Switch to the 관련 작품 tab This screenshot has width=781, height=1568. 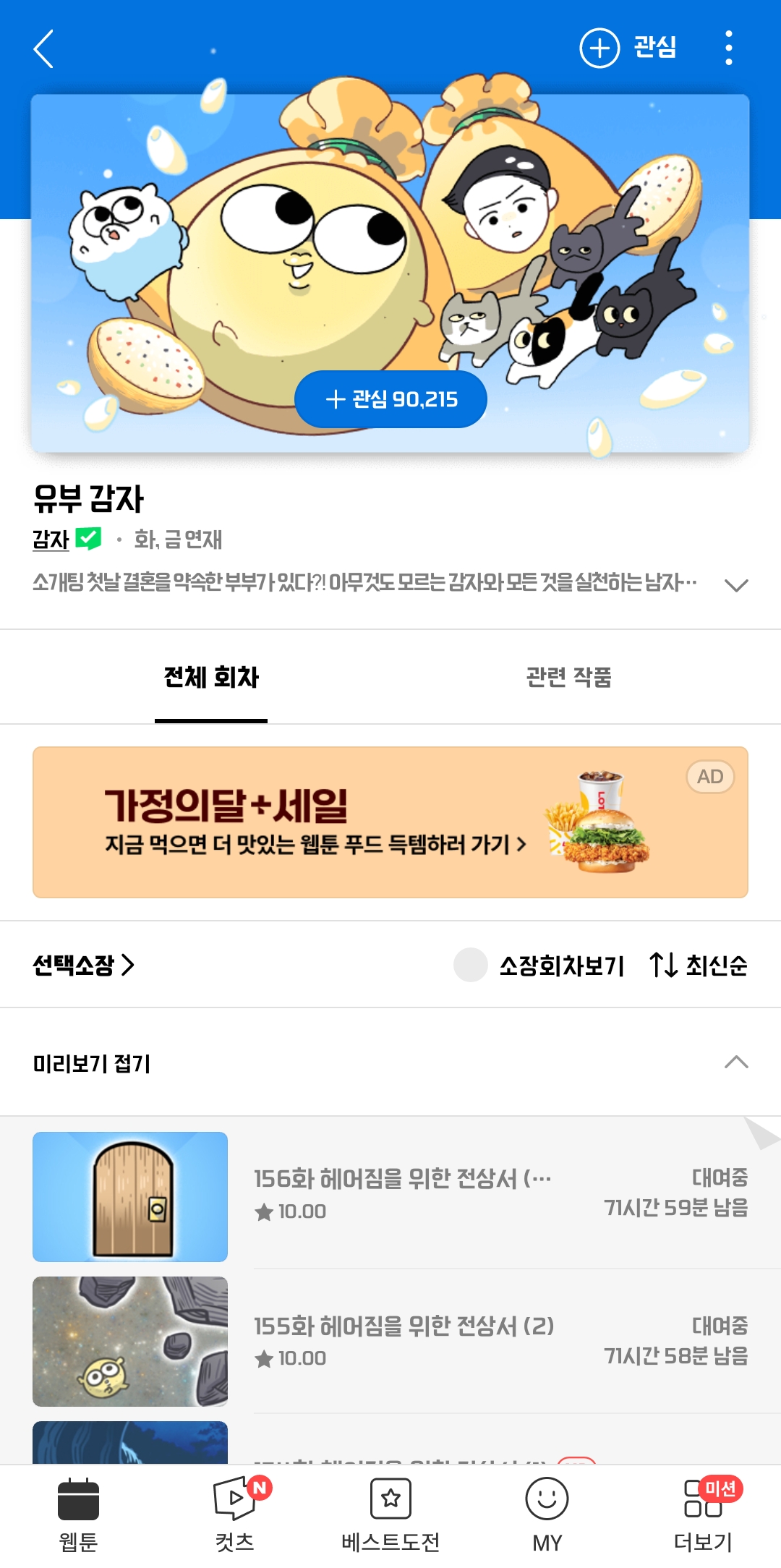tap(569, 677)
